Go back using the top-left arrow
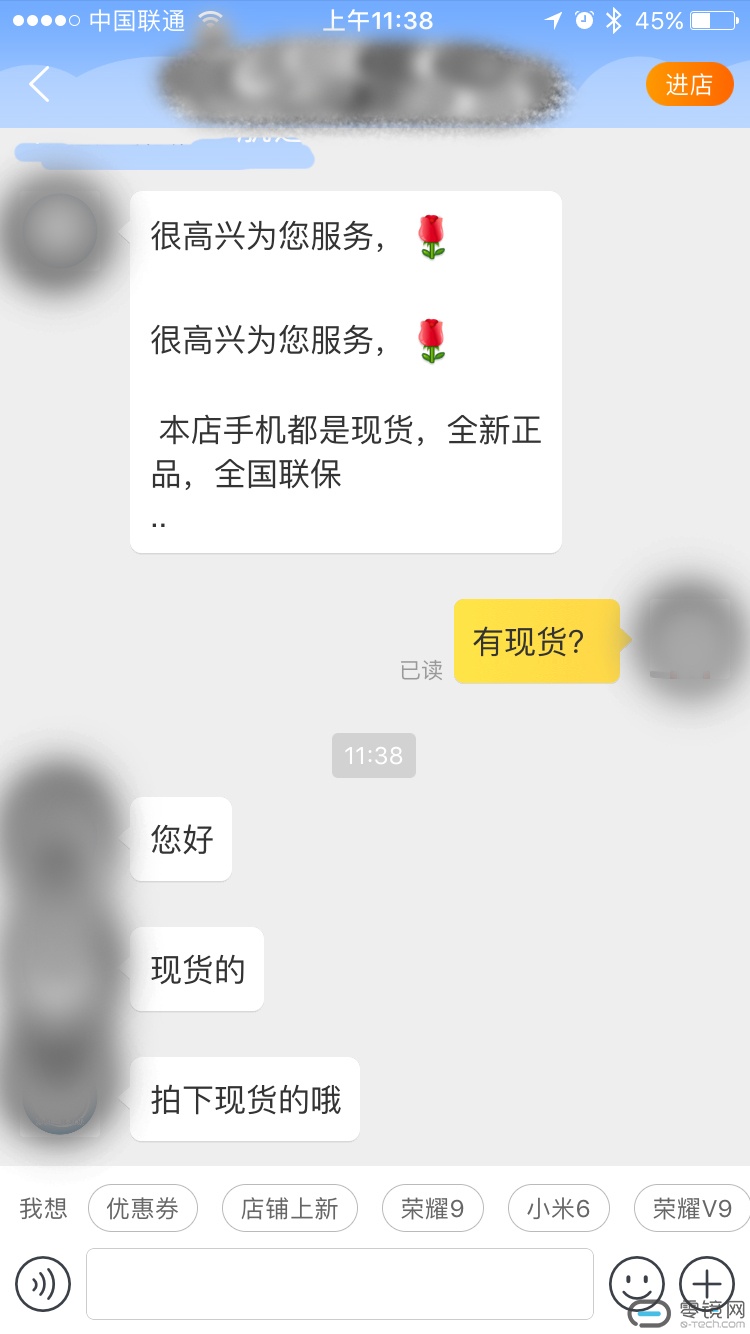 coord(39,85)
